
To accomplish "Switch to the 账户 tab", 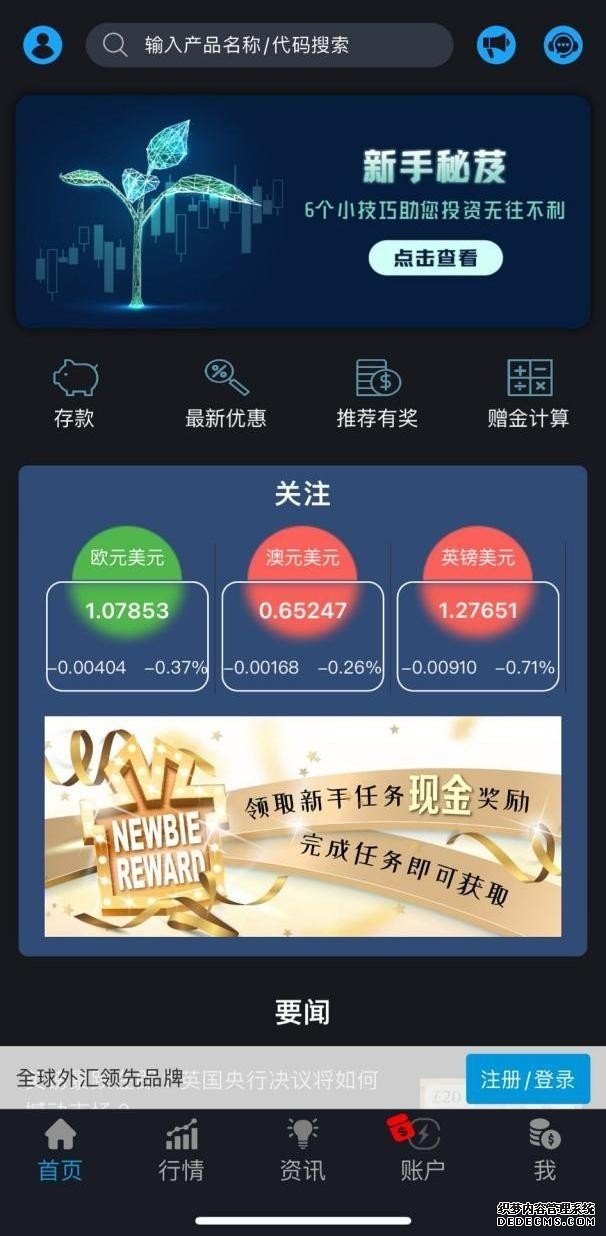I will (x=422, y=1150).
